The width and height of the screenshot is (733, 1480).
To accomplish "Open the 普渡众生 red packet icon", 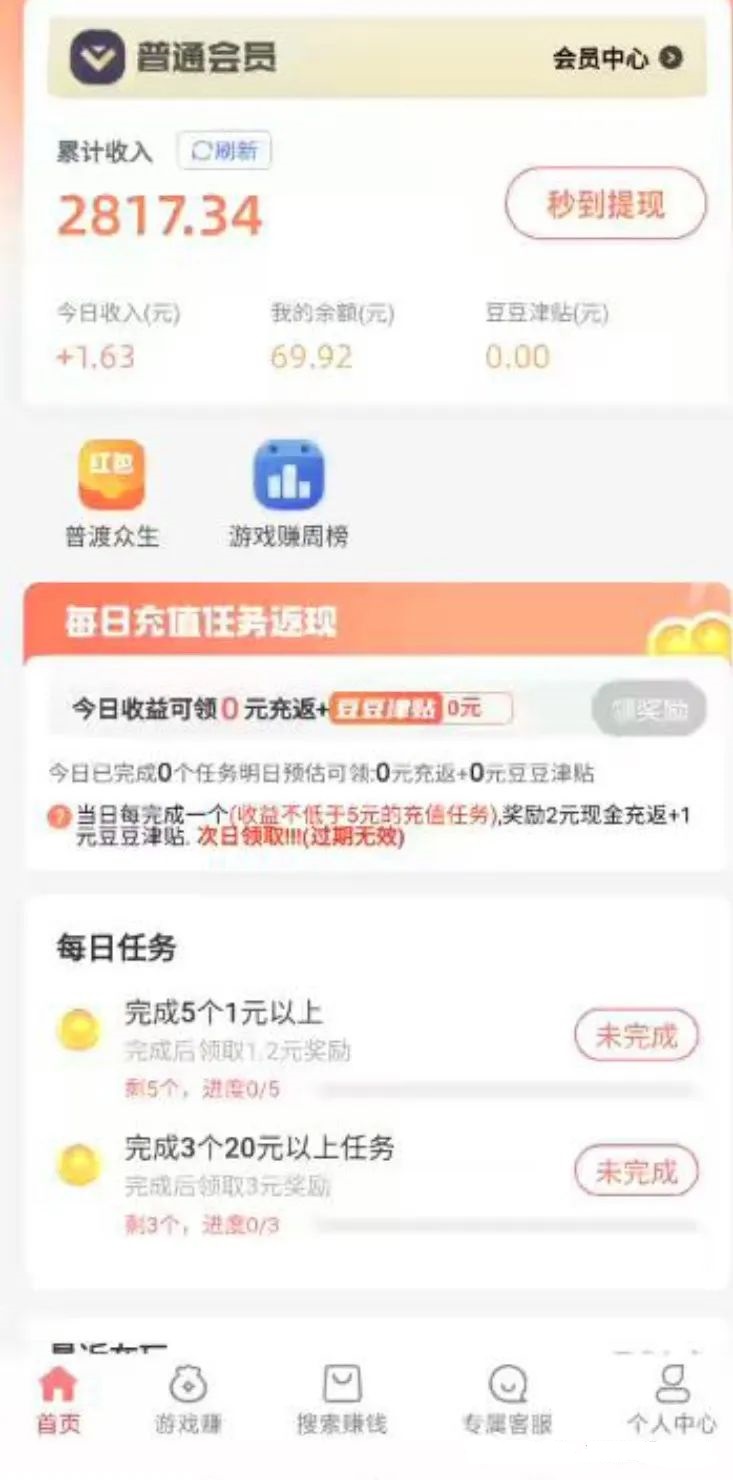I will (x=112, y=476).
